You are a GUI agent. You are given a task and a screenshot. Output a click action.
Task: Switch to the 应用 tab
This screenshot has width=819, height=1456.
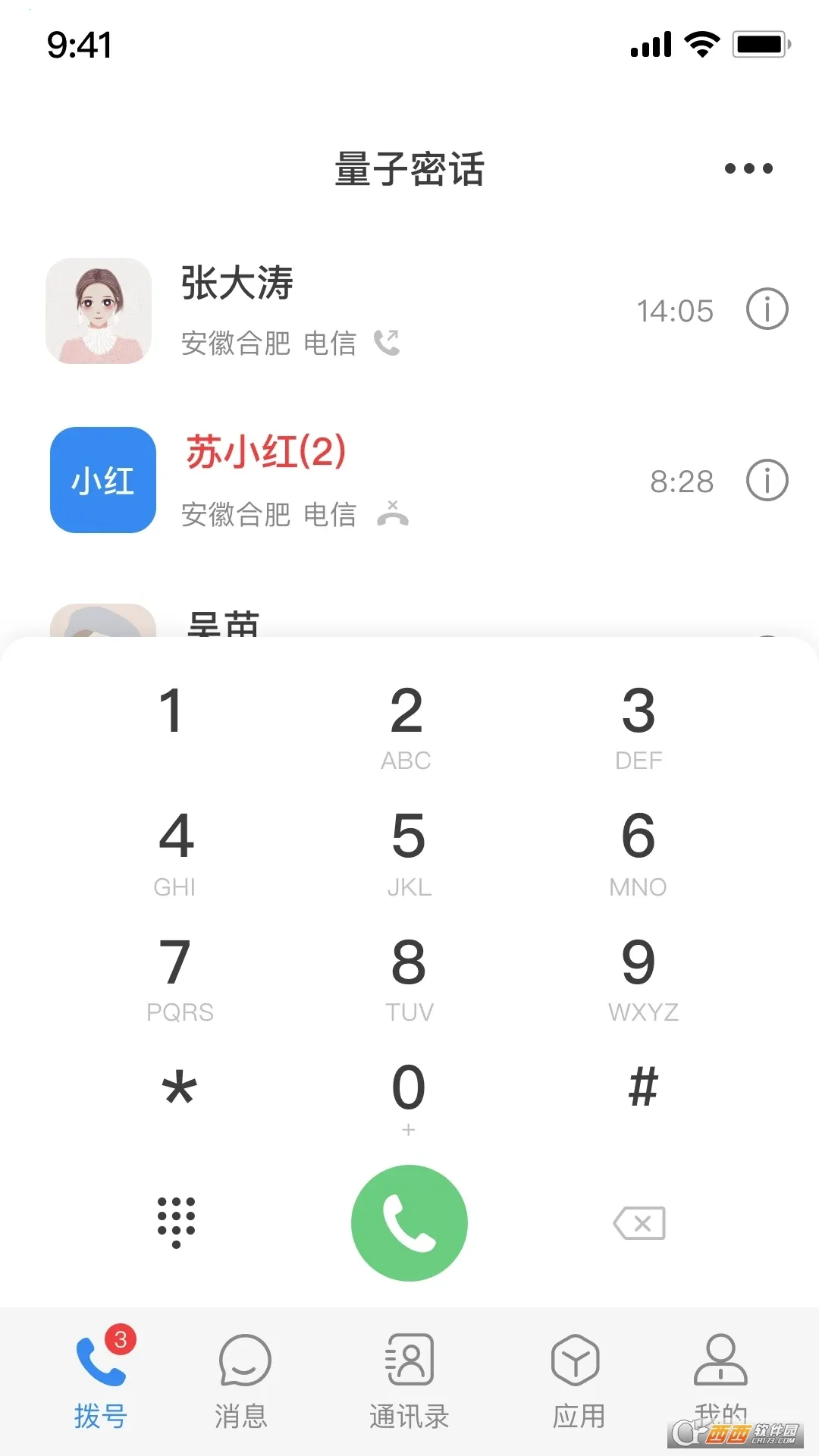[576, 1380]
